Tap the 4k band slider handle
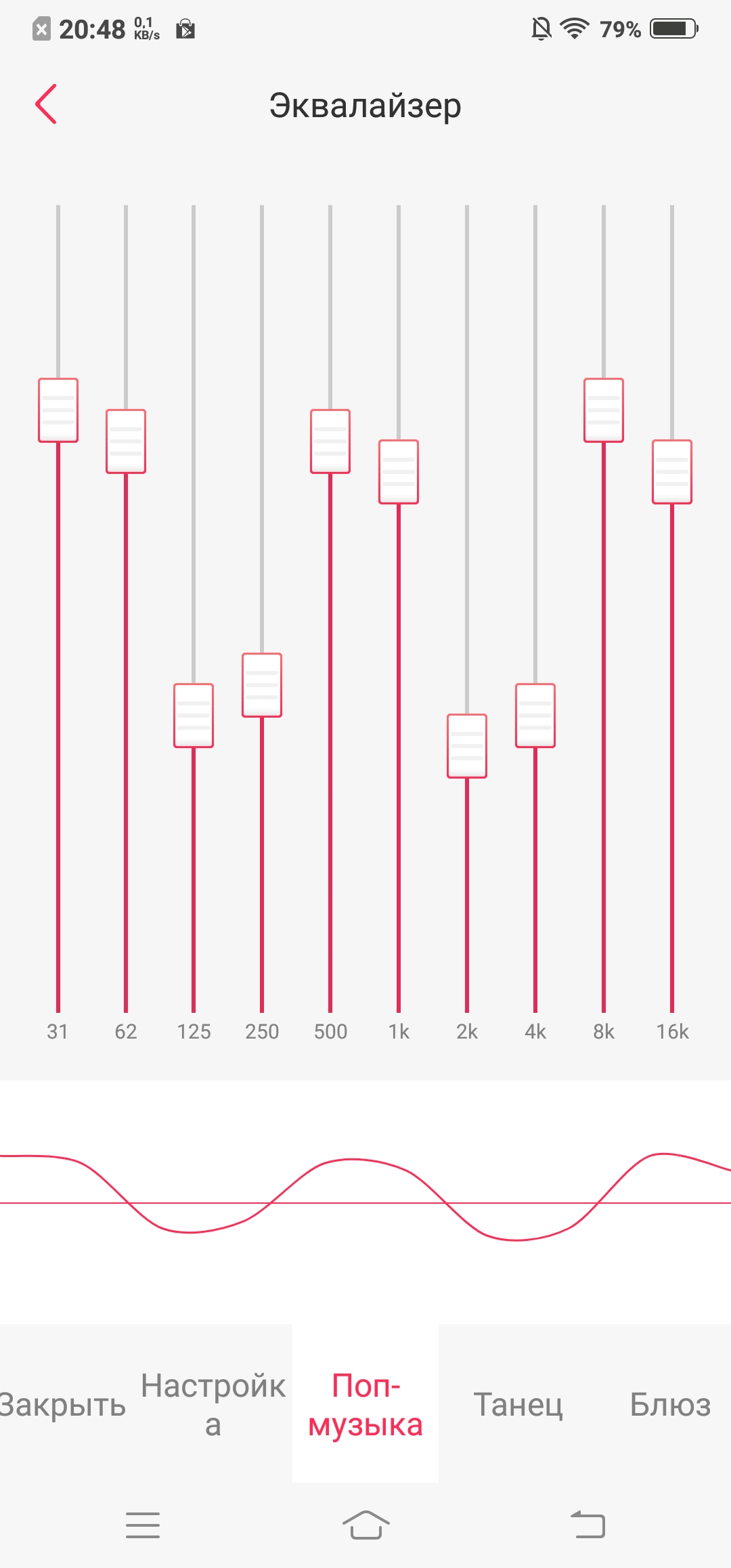Image resolution: width=731 pixels, height=1568 pixels. tap(535, 716)
